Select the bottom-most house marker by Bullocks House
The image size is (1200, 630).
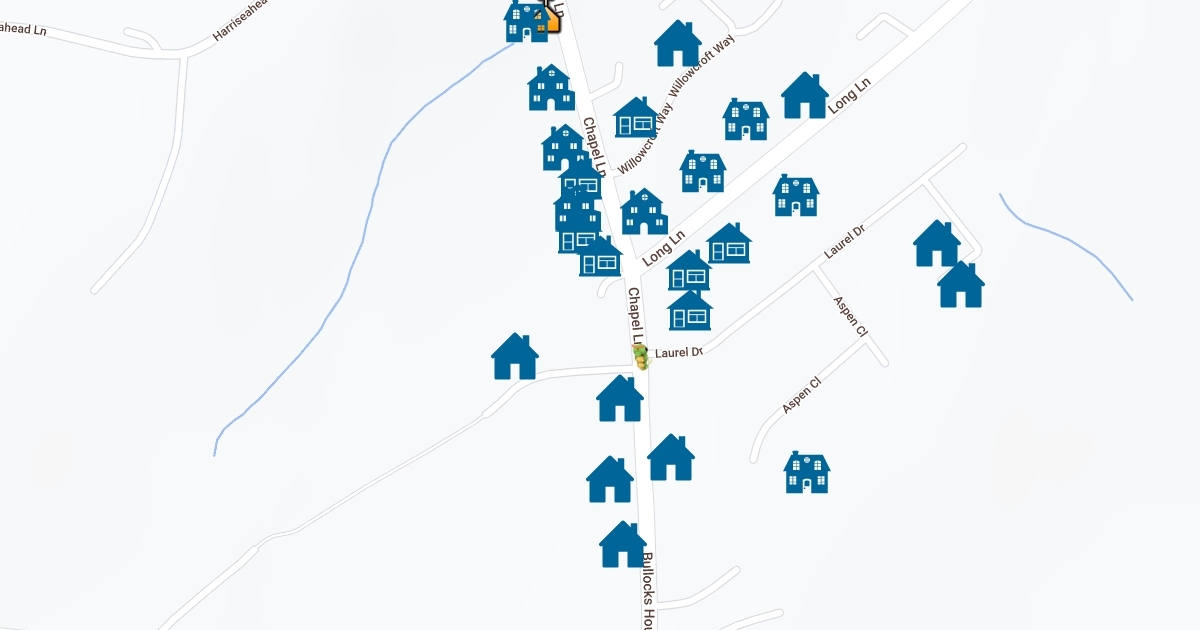[623, 544]
